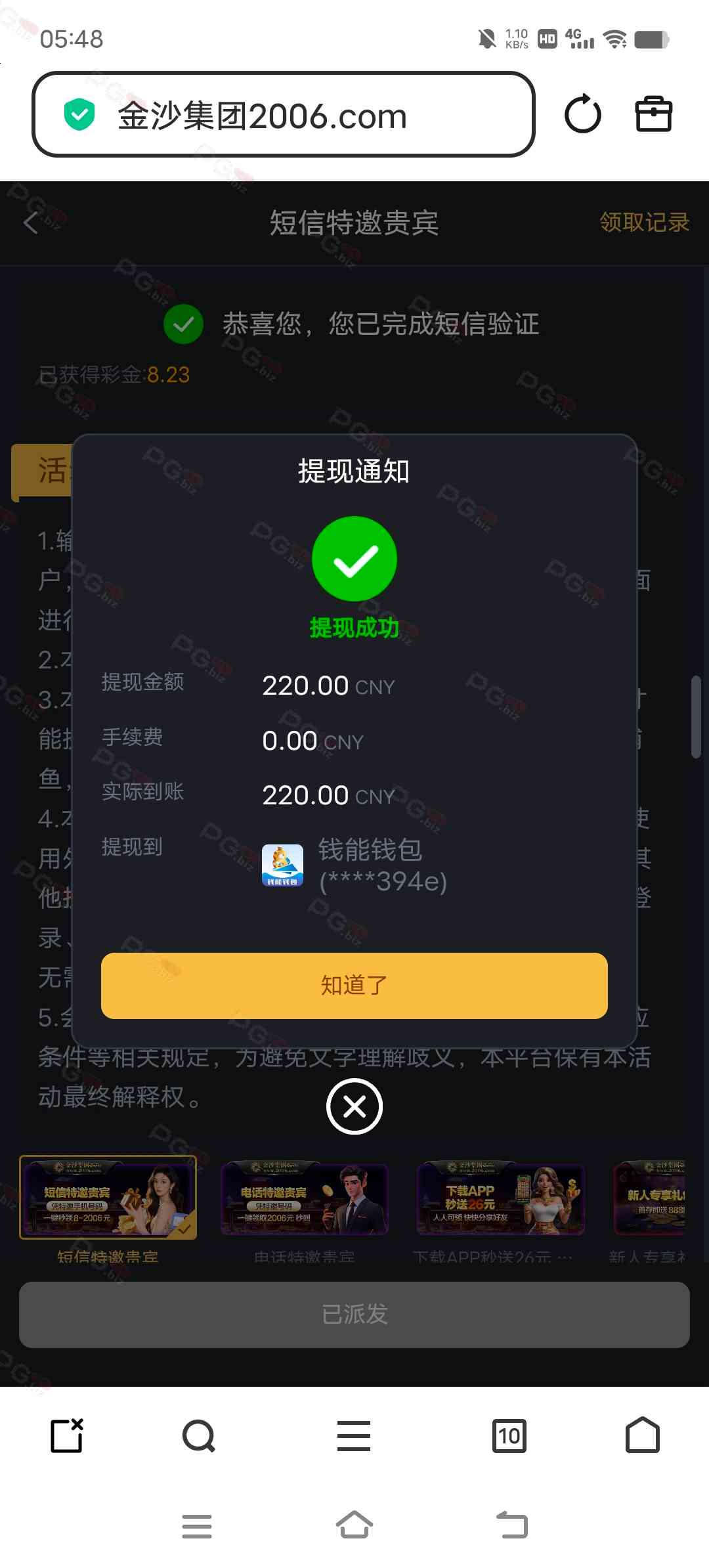Open the 金沙集团2006.com address bar
The height and width of the screenshot is (1568, 709).
point(282,115)
